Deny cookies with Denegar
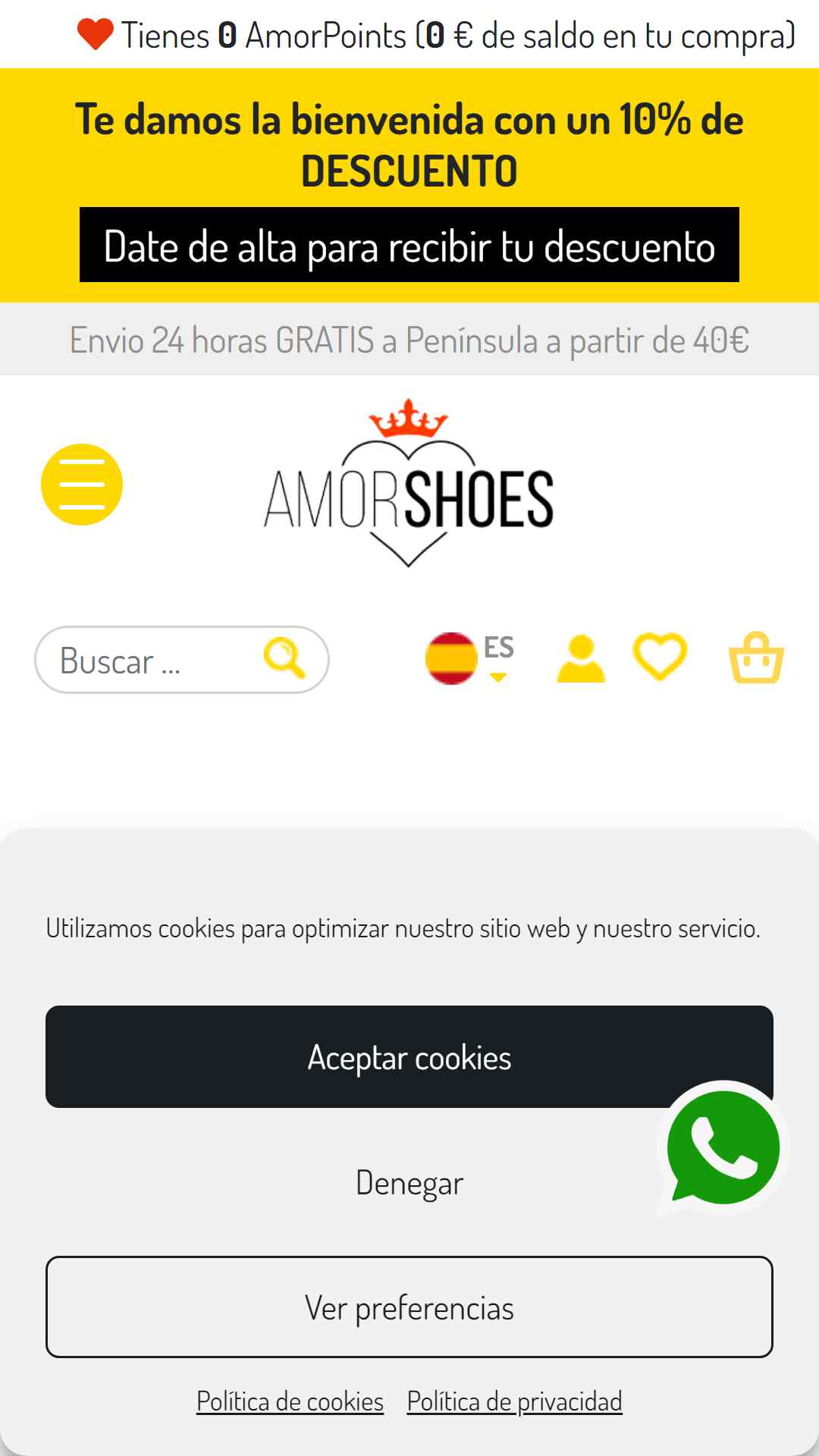Image resolution: width=819 pixels, height=1456 pixels. (x=409, y=1183)
